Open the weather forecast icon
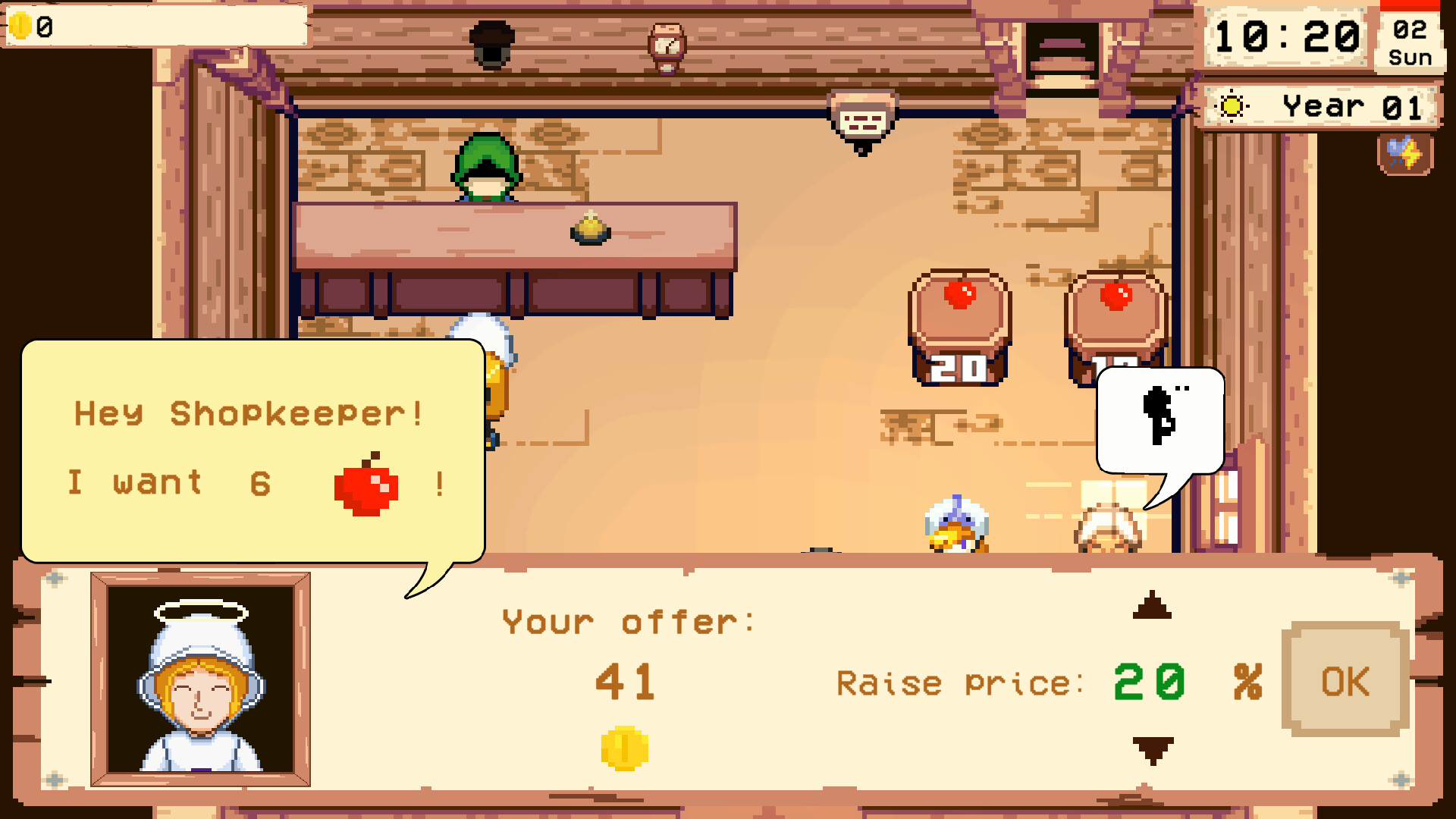Viewport: 1456px width, 819px height. (1404, 154)
